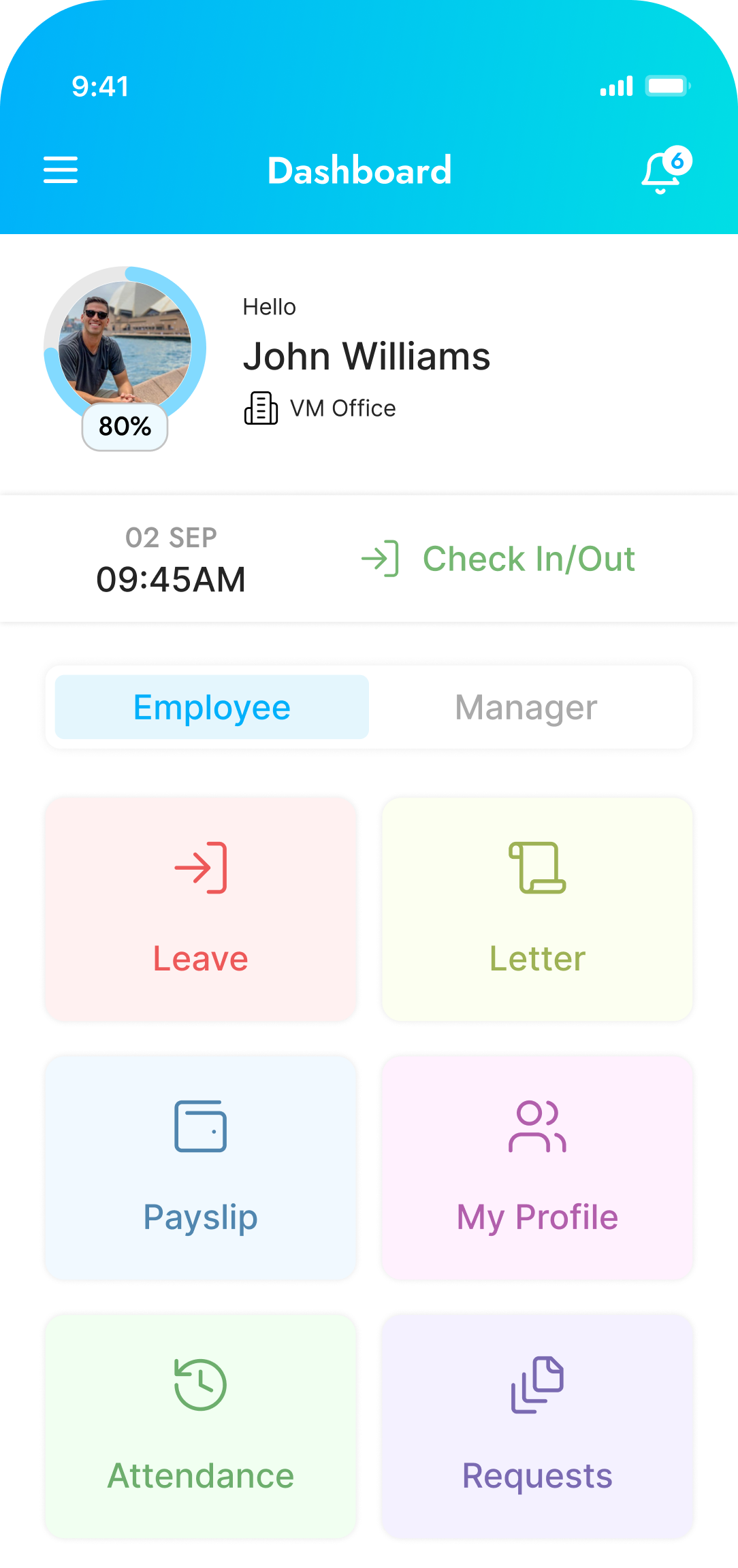Tap the 80% profile completion badge
Viewport: 738px width, 1568px height.
125,427
